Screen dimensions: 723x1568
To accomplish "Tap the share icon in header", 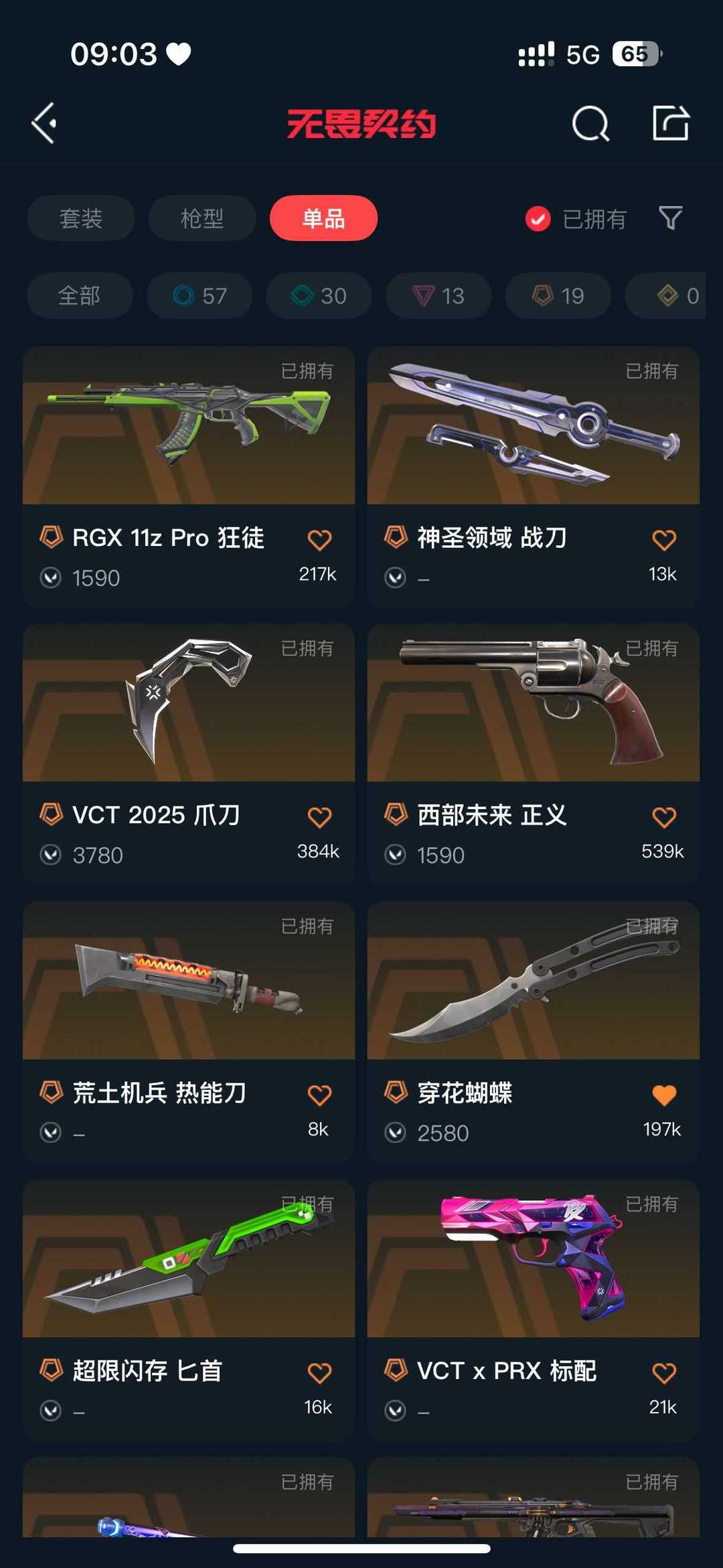I will pyautogui.click(x=671, y=123).
